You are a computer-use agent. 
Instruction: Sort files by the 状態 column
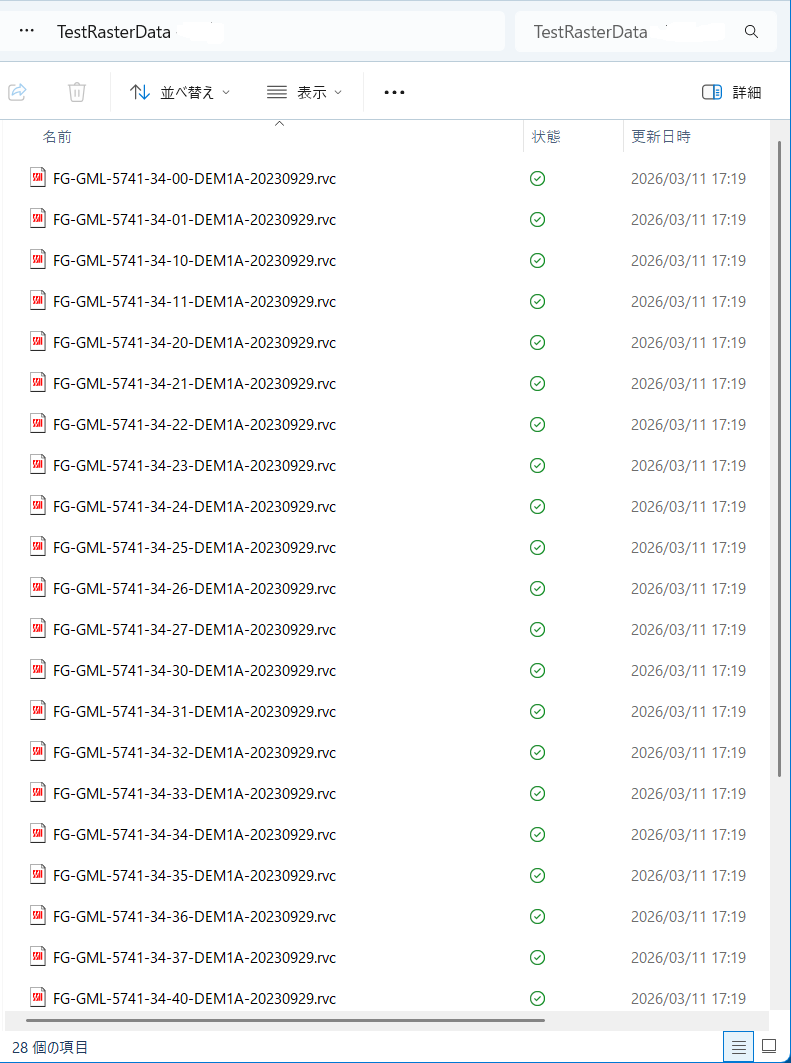click(x=546, y=137)
